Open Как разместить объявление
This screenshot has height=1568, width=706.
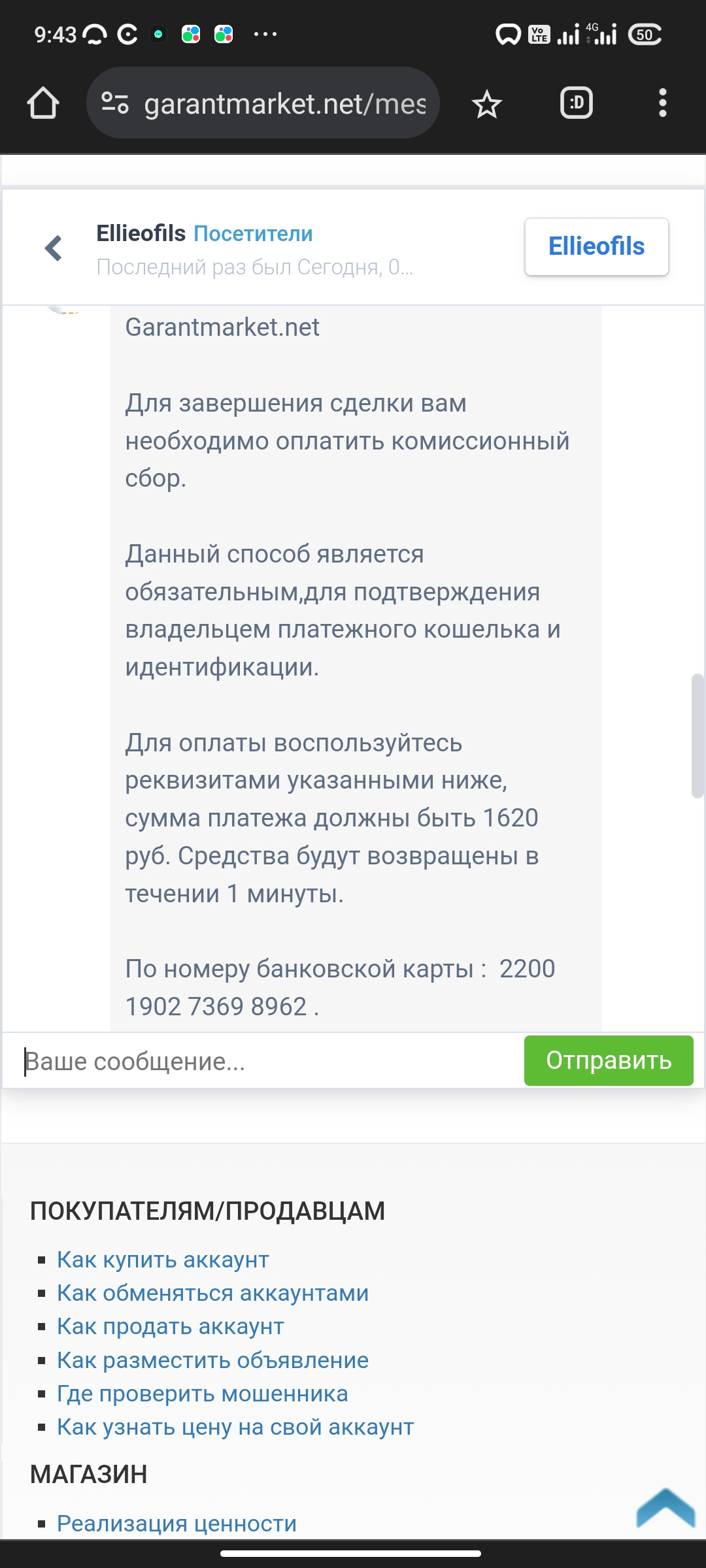[x=212, y=1360]
